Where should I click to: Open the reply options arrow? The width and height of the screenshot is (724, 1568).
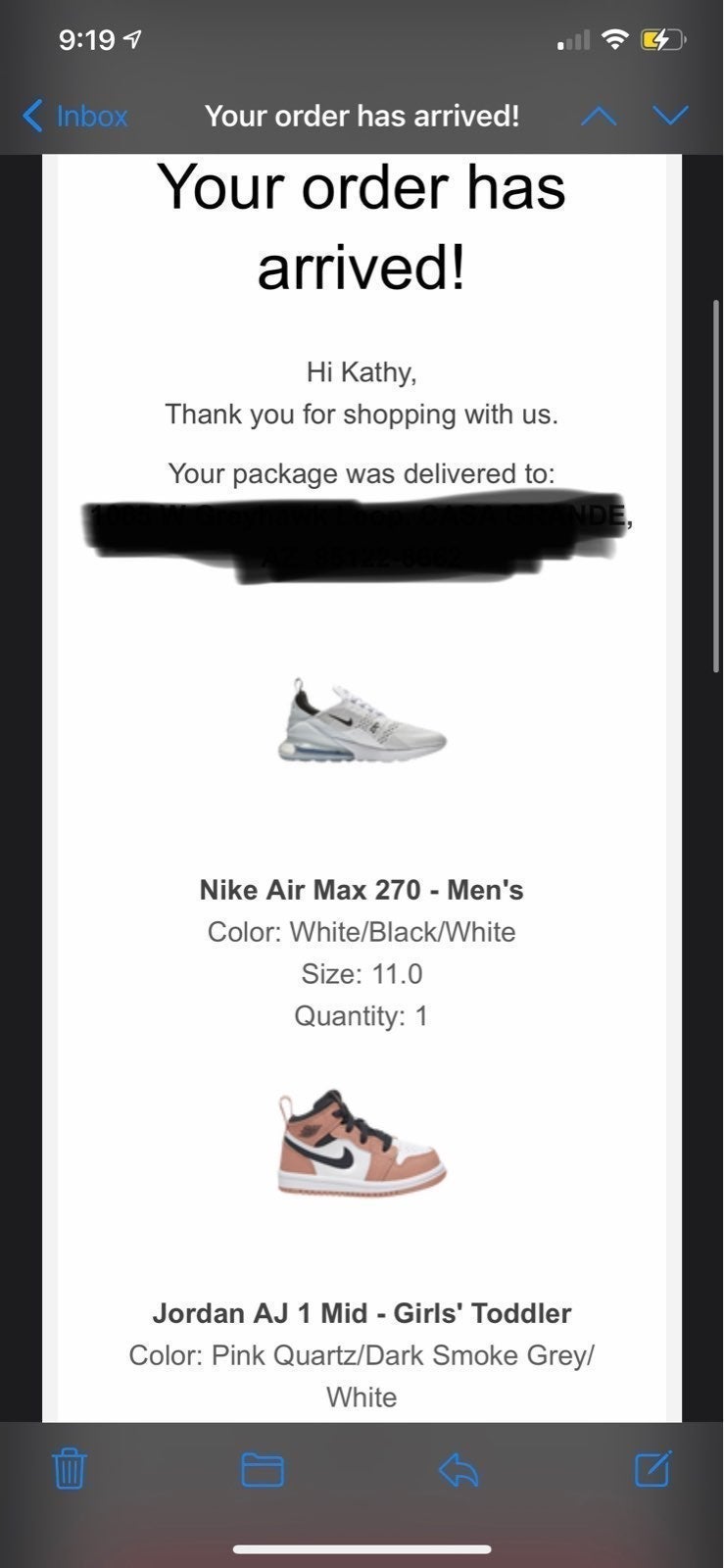pyautogui.click(x=458, y=1469)
